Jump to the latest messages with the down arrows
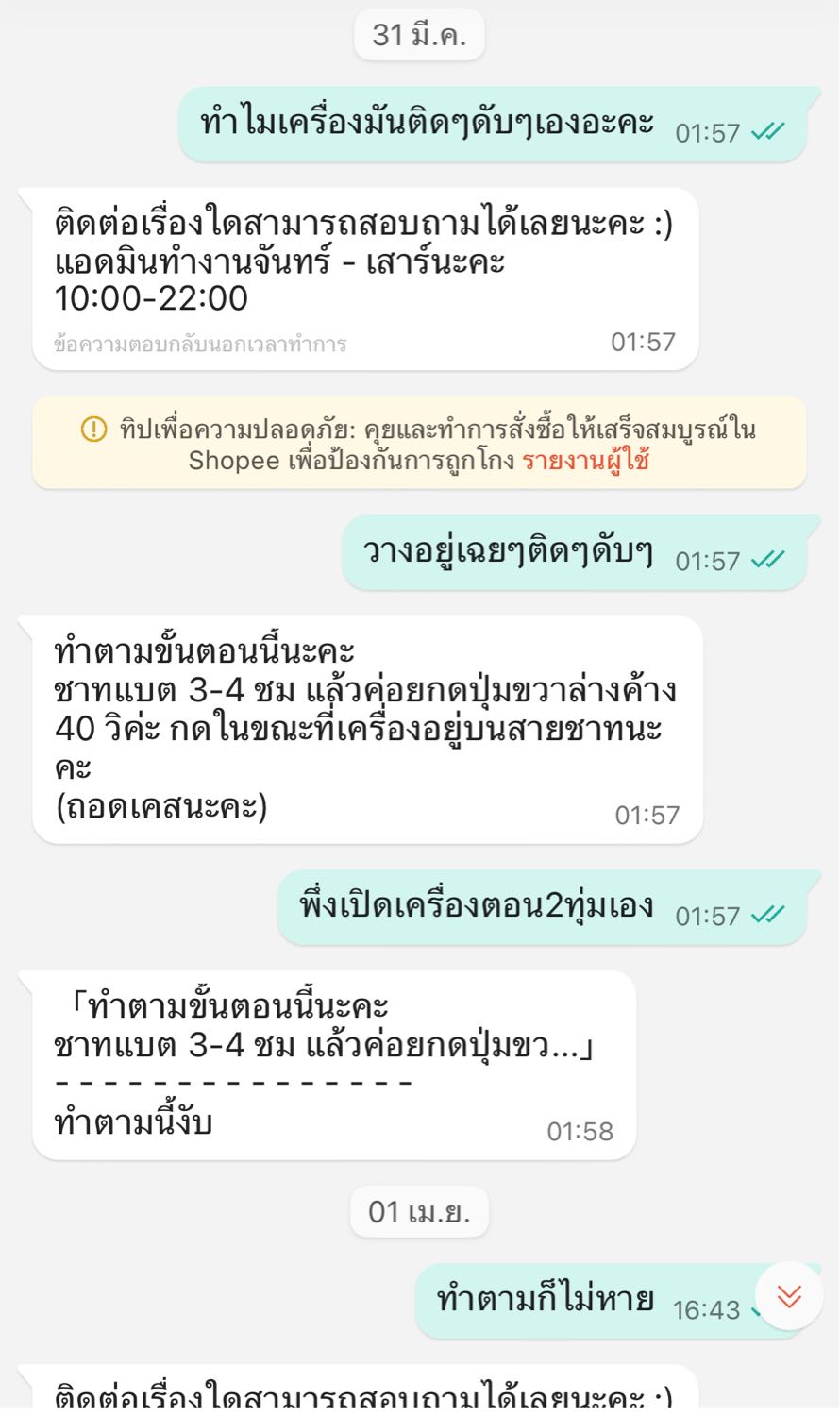This screenshot has height=1416, width=840. point(789,1296)
